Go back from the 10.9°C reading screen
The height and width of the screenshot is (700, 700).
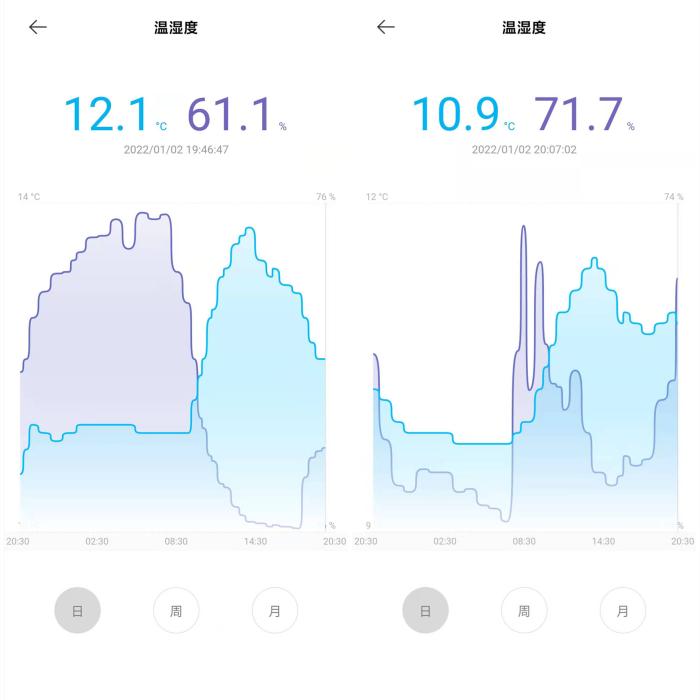(386, 27)
